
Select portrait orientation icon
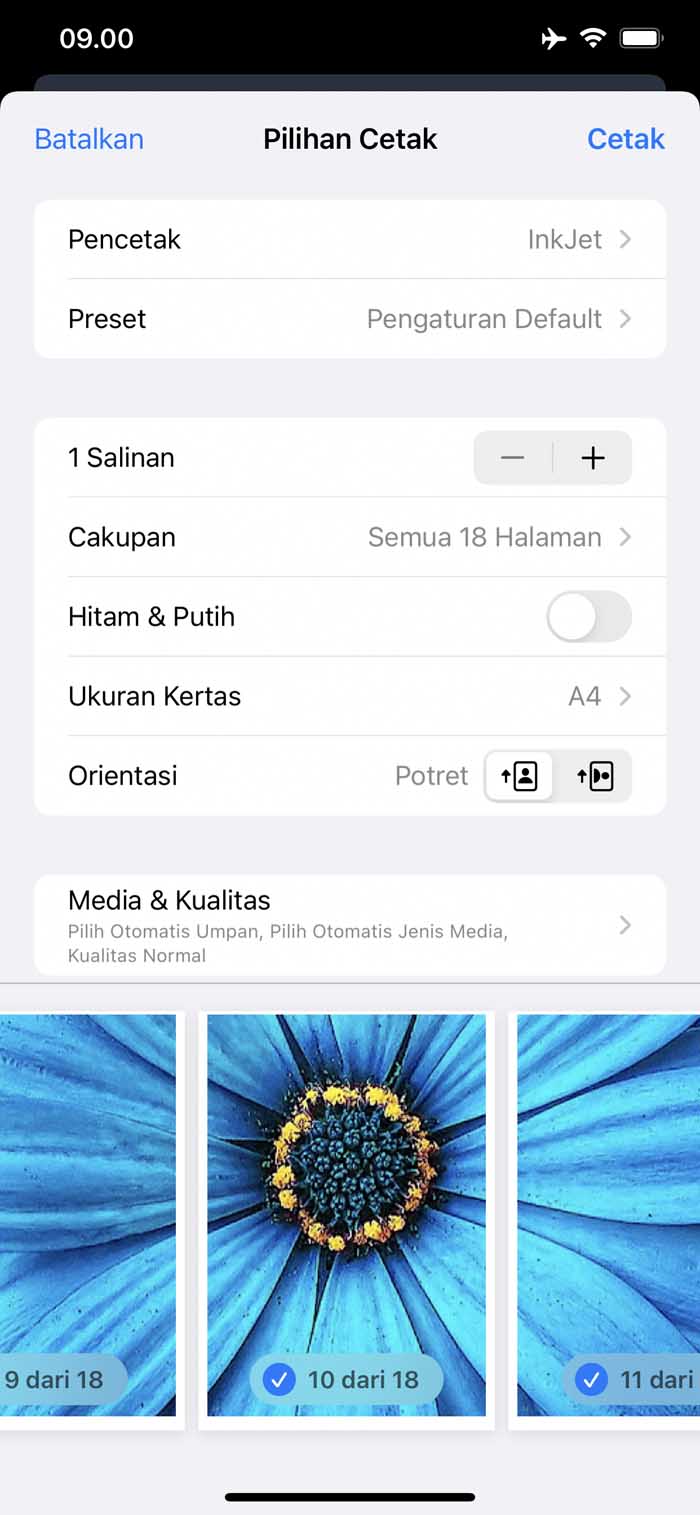point(519,776)
